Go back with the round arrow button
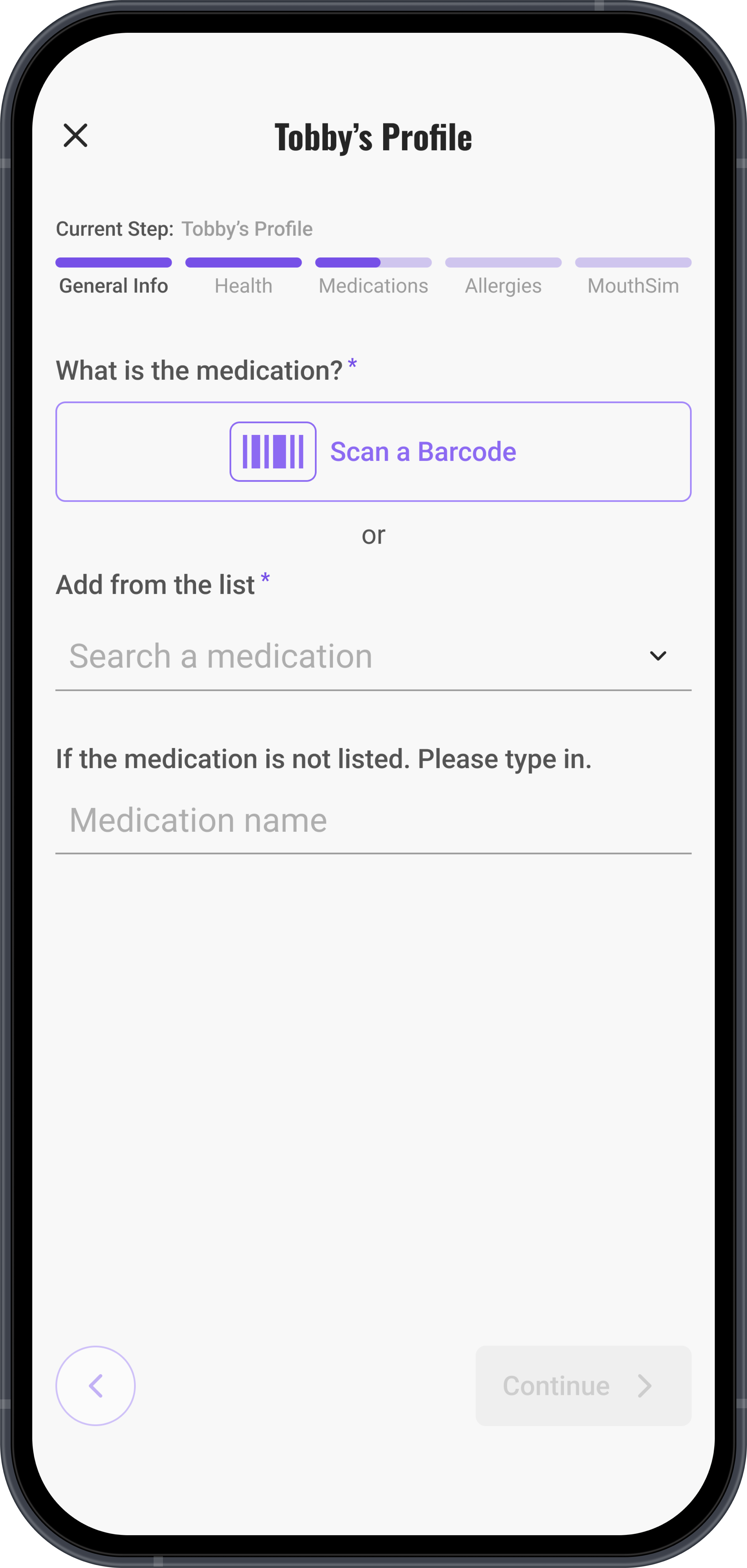 [x=95, y=1386]
